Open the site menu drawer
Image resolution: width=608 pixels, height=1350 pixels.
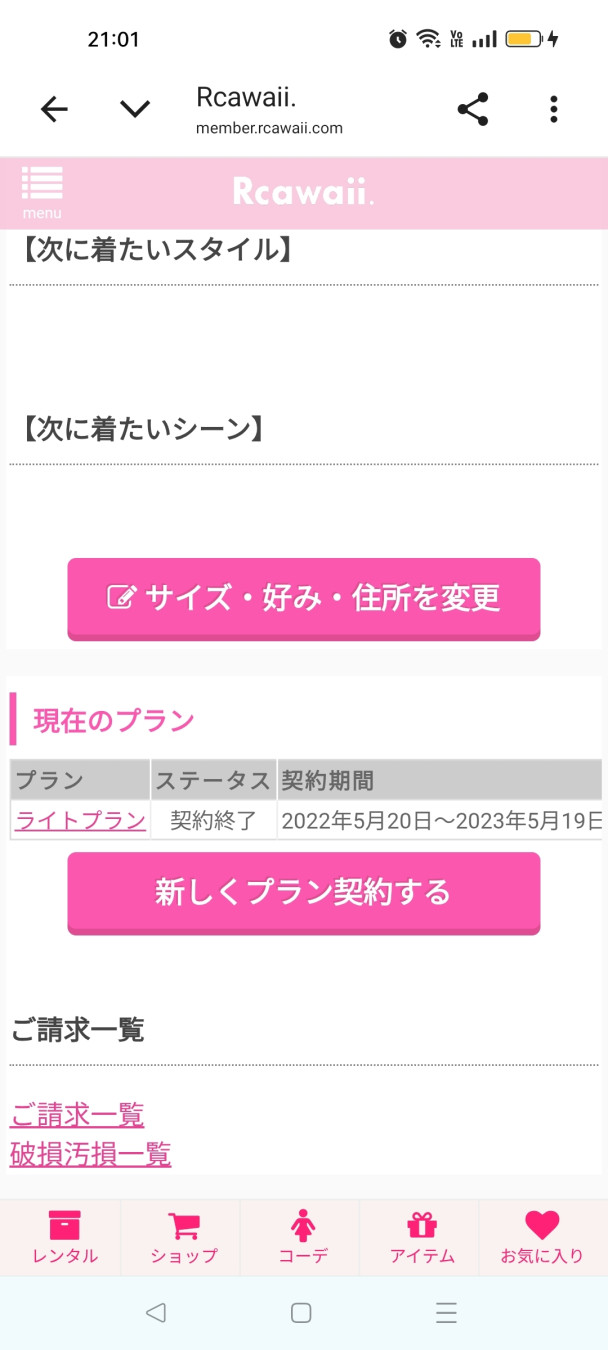(x=42, y=191)
